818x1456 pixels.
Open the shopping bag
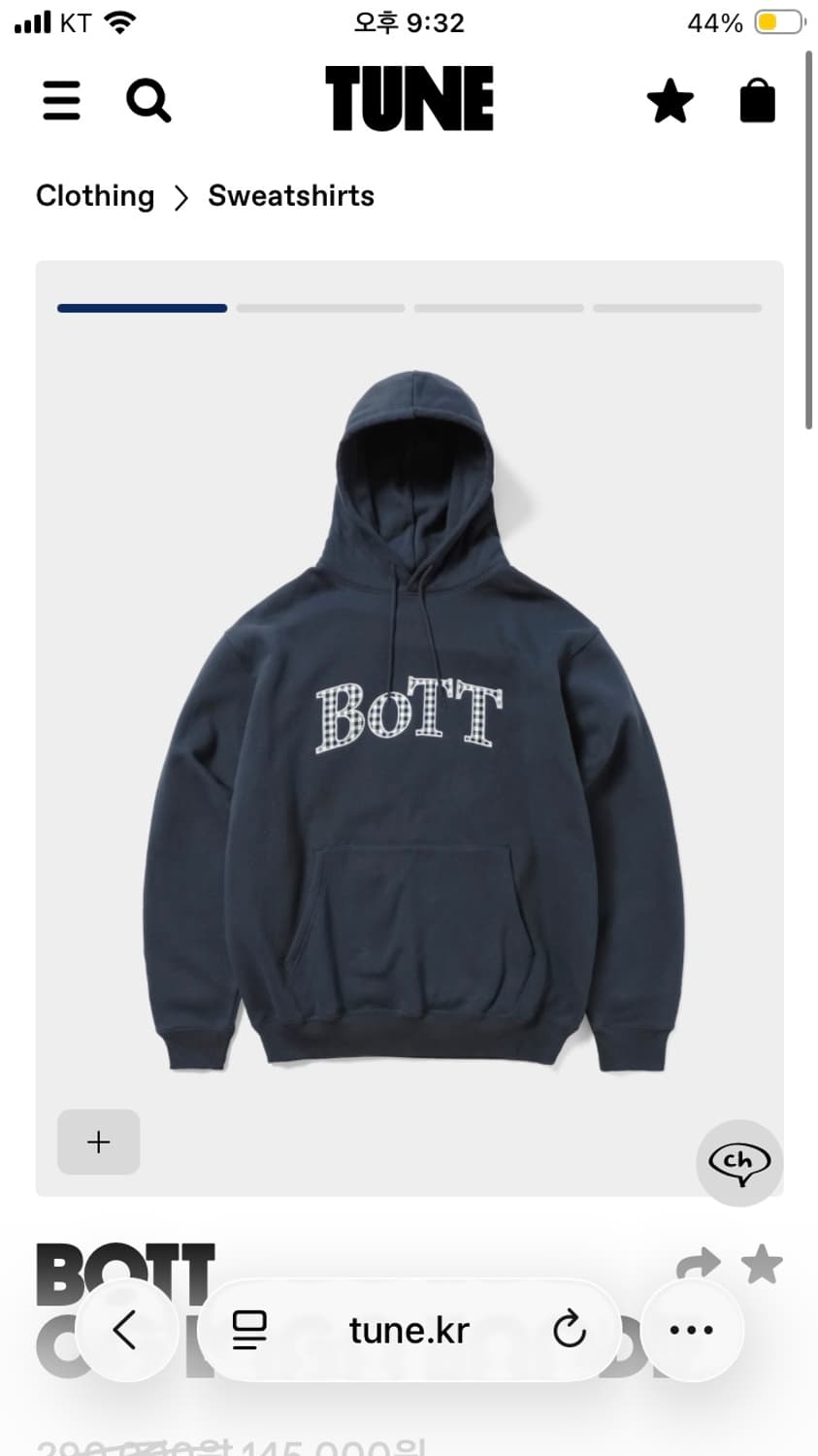tap(756, 100)
